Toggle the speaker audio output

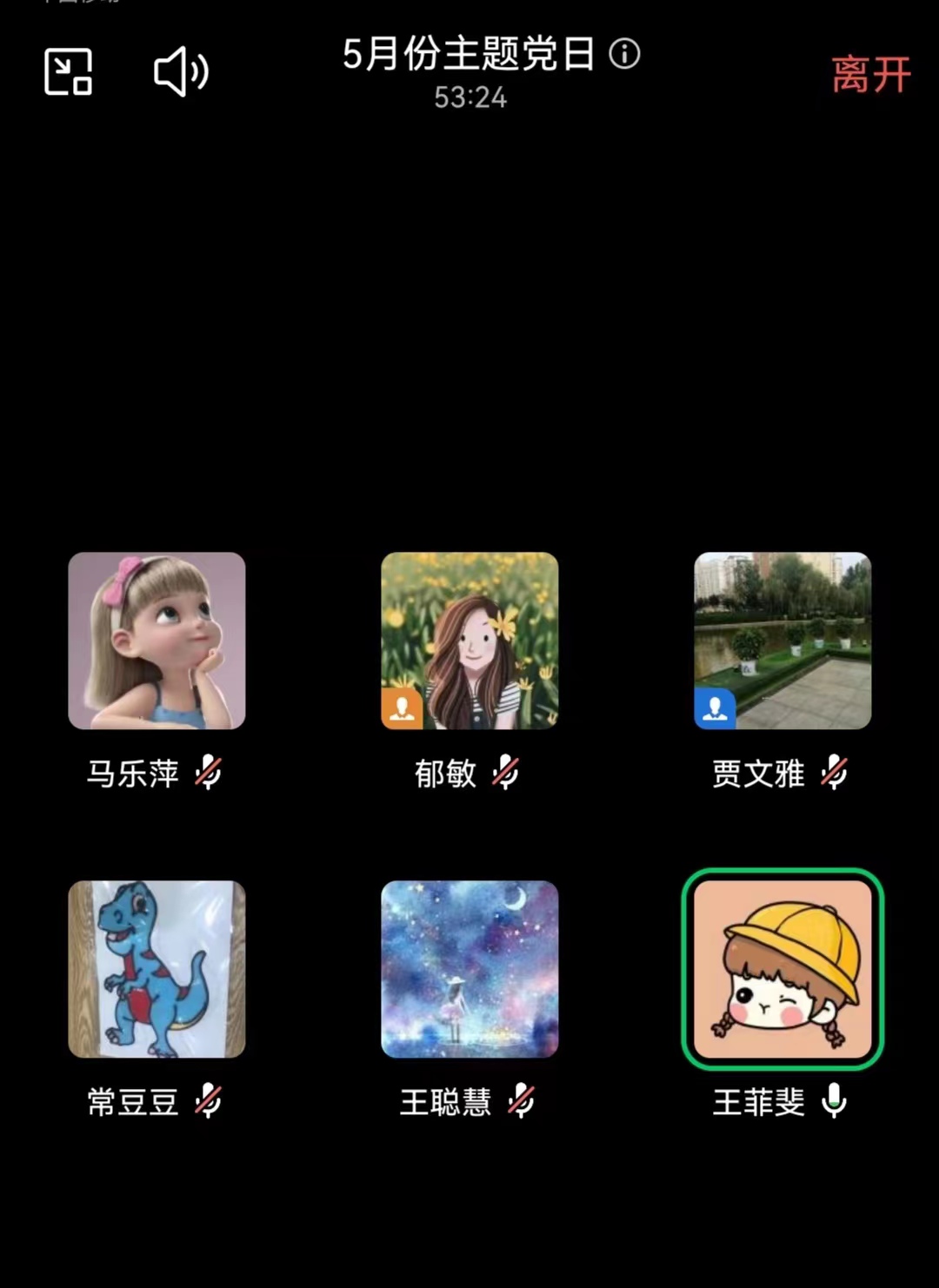click(181, 72)
